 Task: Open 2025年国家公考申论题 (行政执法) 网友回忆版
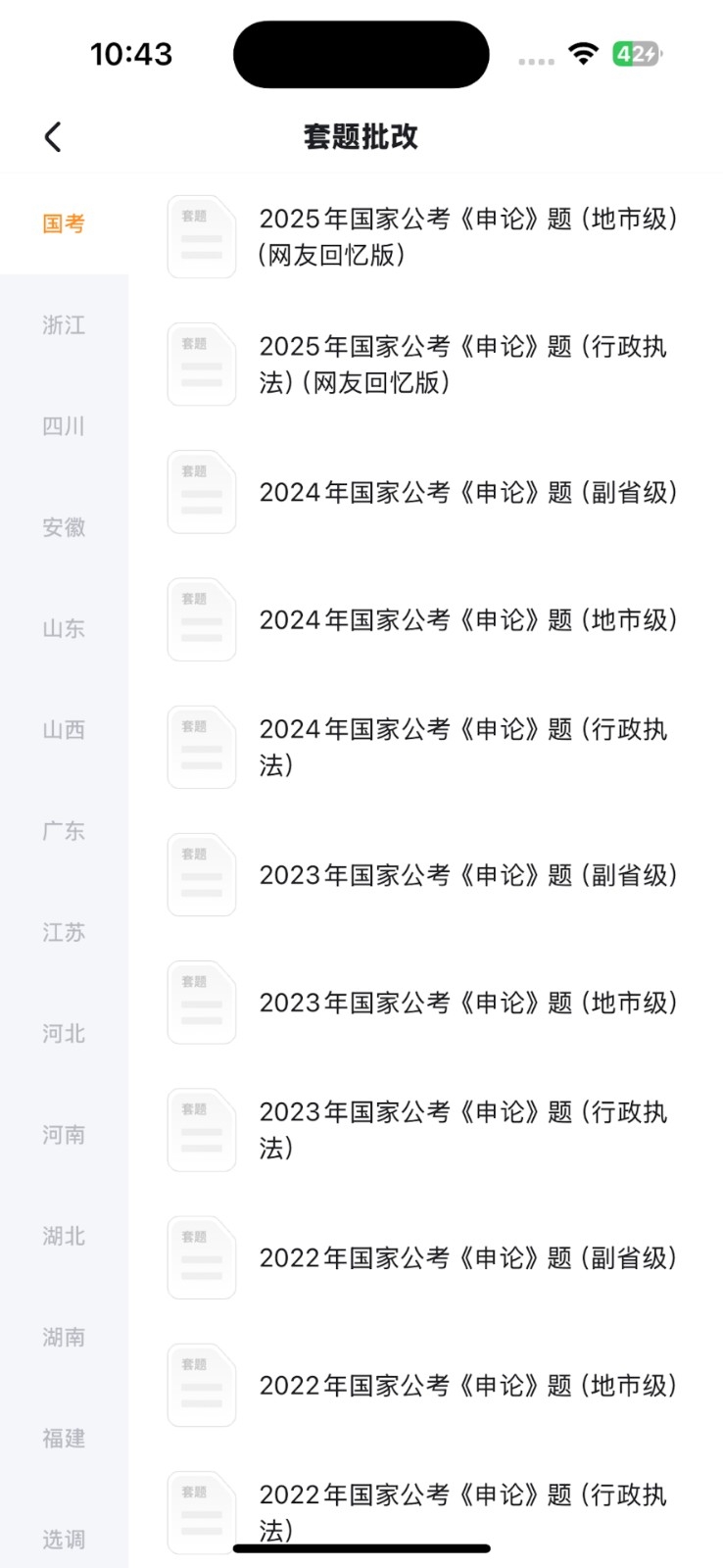(x=425, y=365)
